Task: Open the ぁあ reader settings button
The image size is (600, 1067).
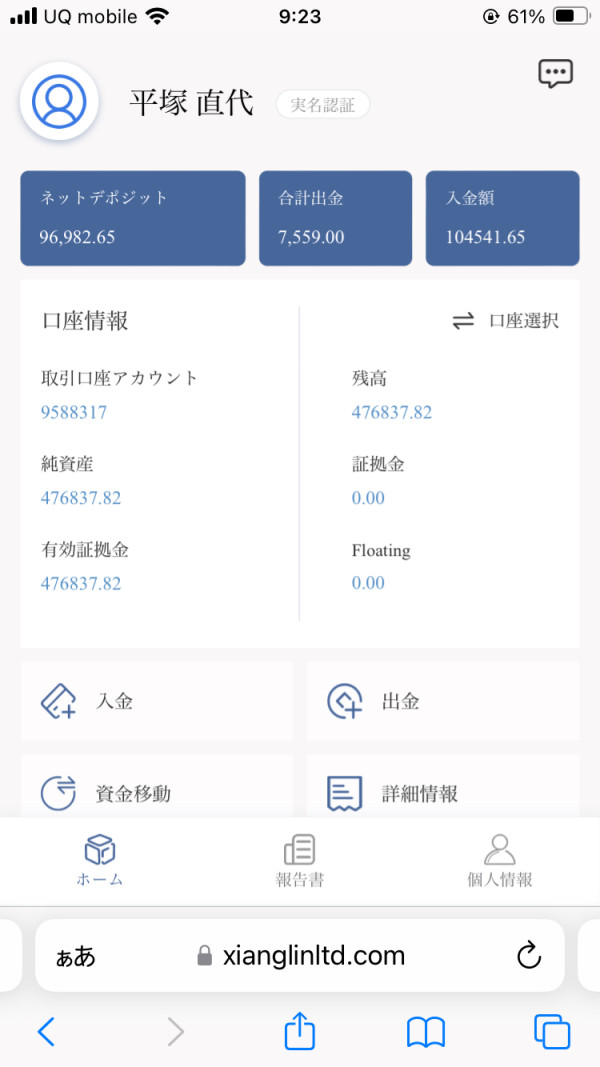Action: (x=76, y=957)
